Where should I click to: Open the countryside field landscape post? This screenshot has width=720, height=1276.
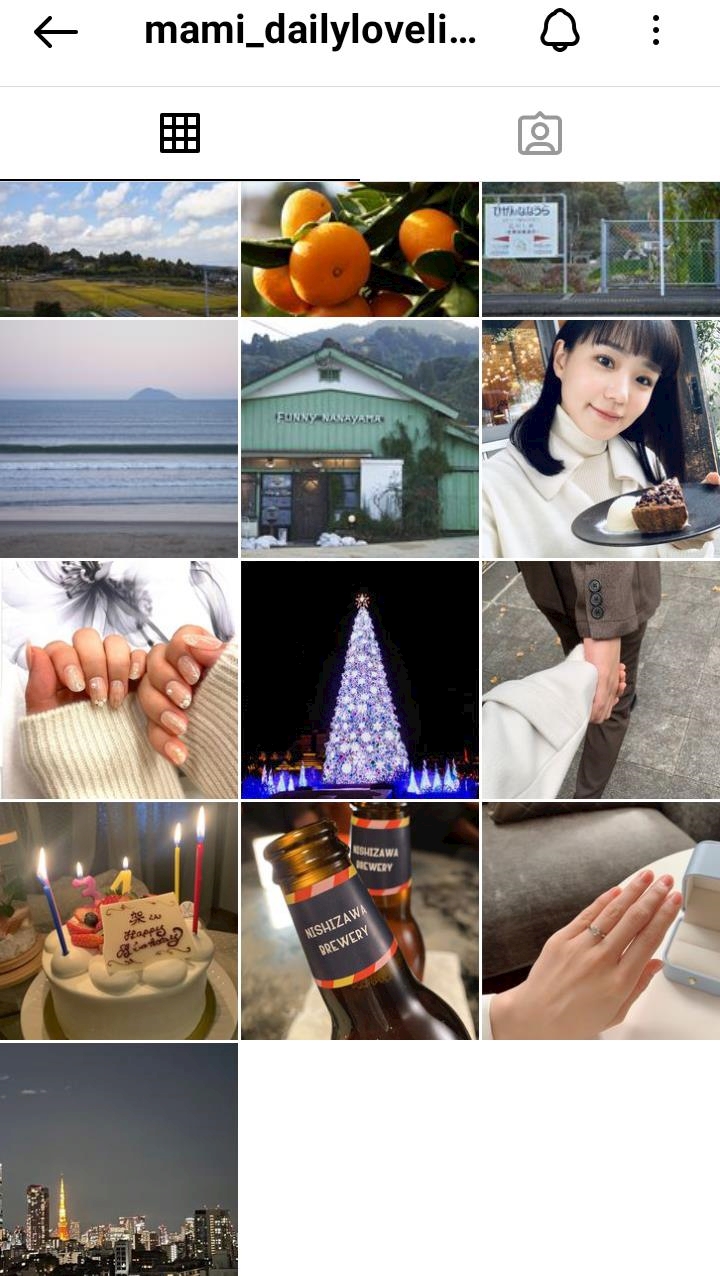(119, 249)
